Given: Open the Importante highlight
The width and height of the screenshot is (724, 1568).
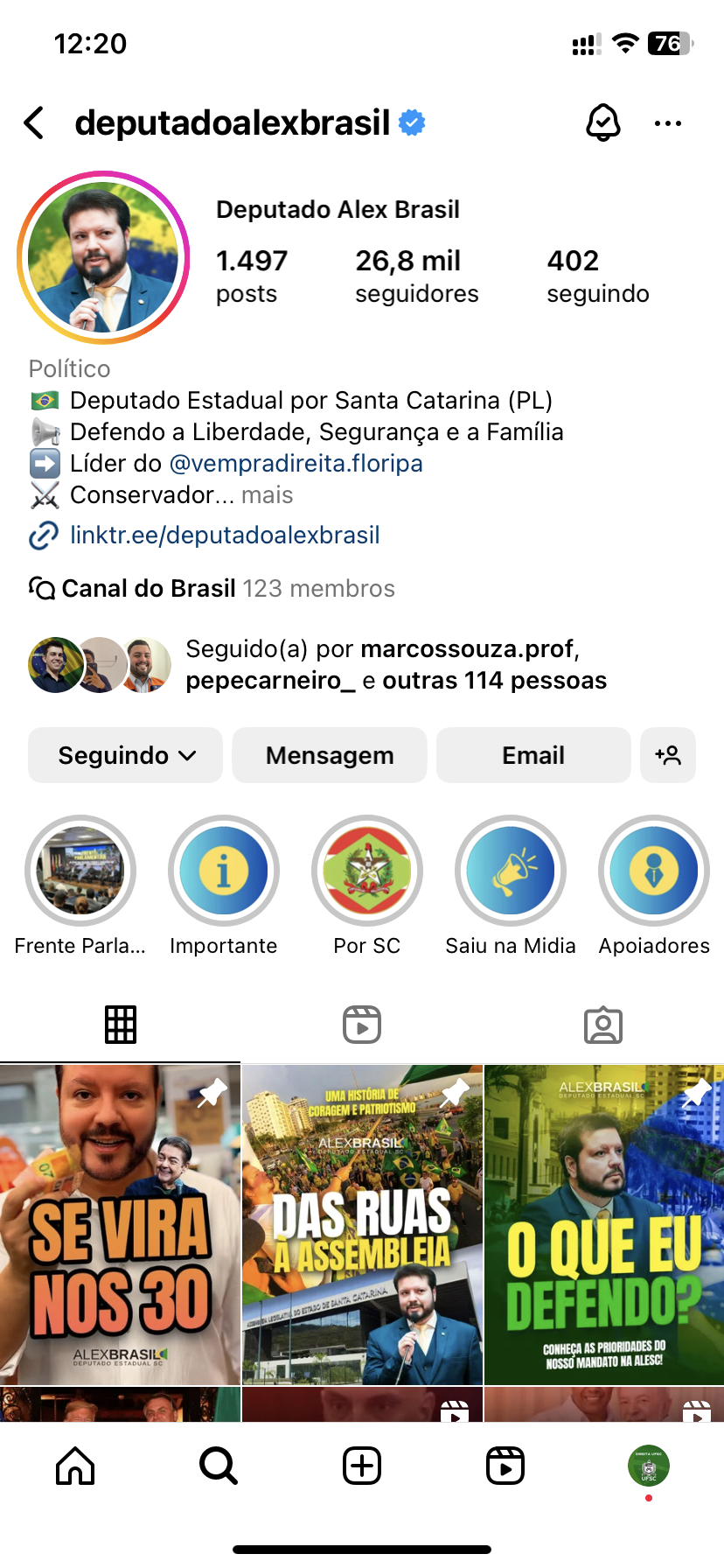Looking at the screenshot, I should 224,871.
